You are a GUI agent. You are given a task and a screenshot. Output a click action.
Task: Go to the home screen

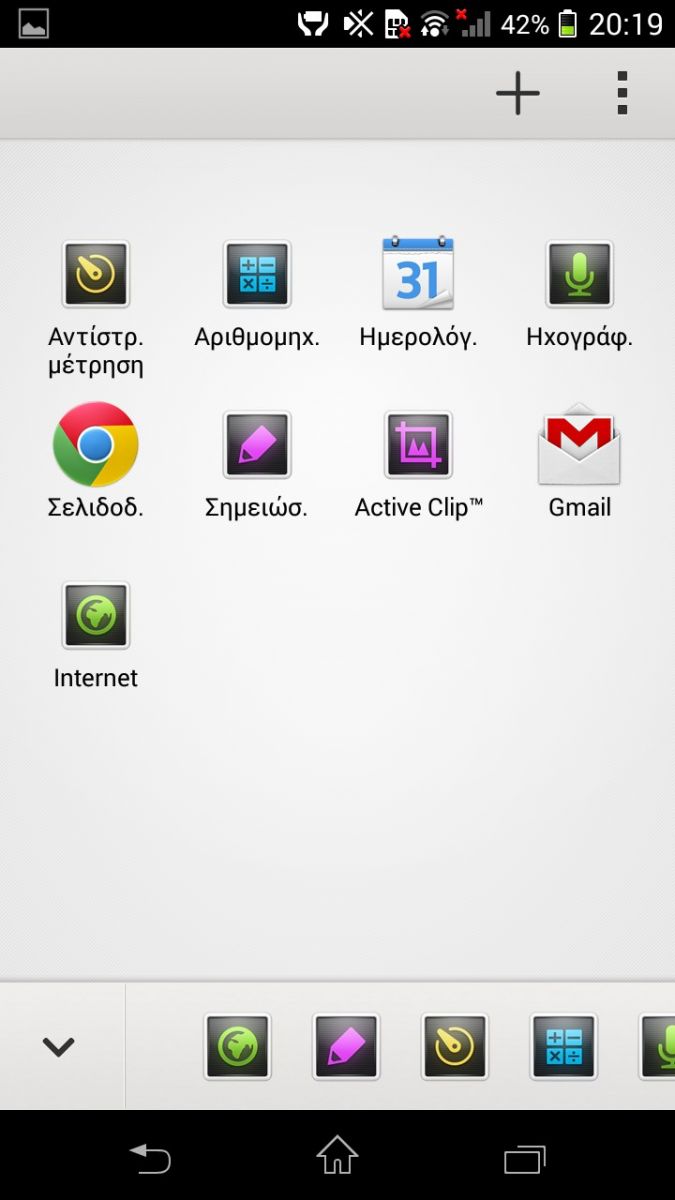337,1155
